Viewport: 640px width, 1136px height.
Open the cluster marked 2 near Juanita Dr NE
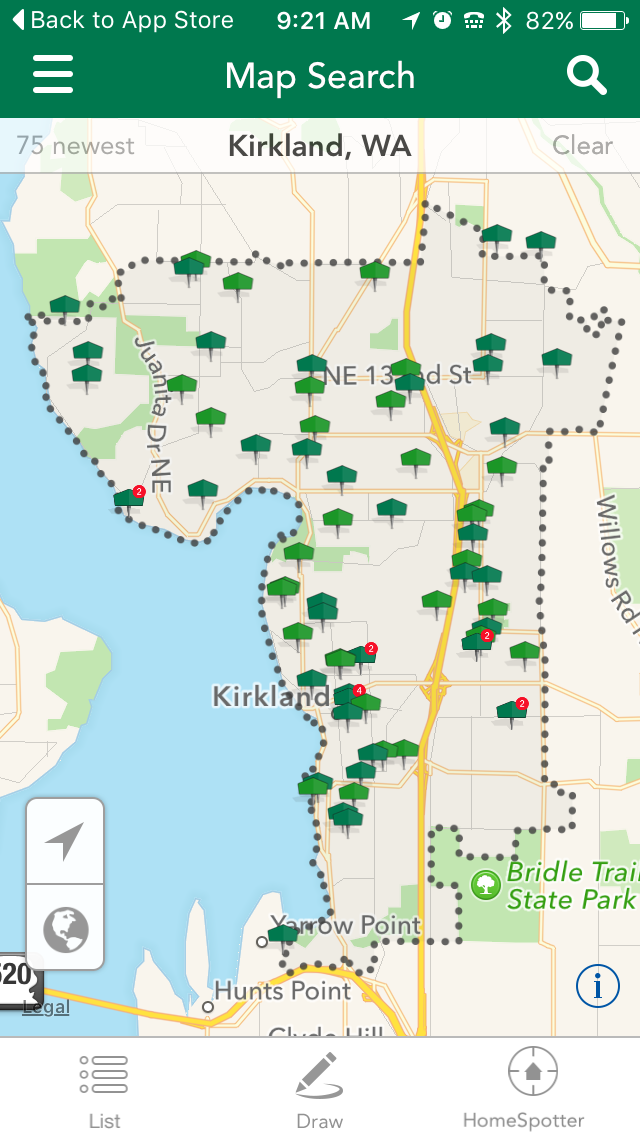[x=130, y=498]
